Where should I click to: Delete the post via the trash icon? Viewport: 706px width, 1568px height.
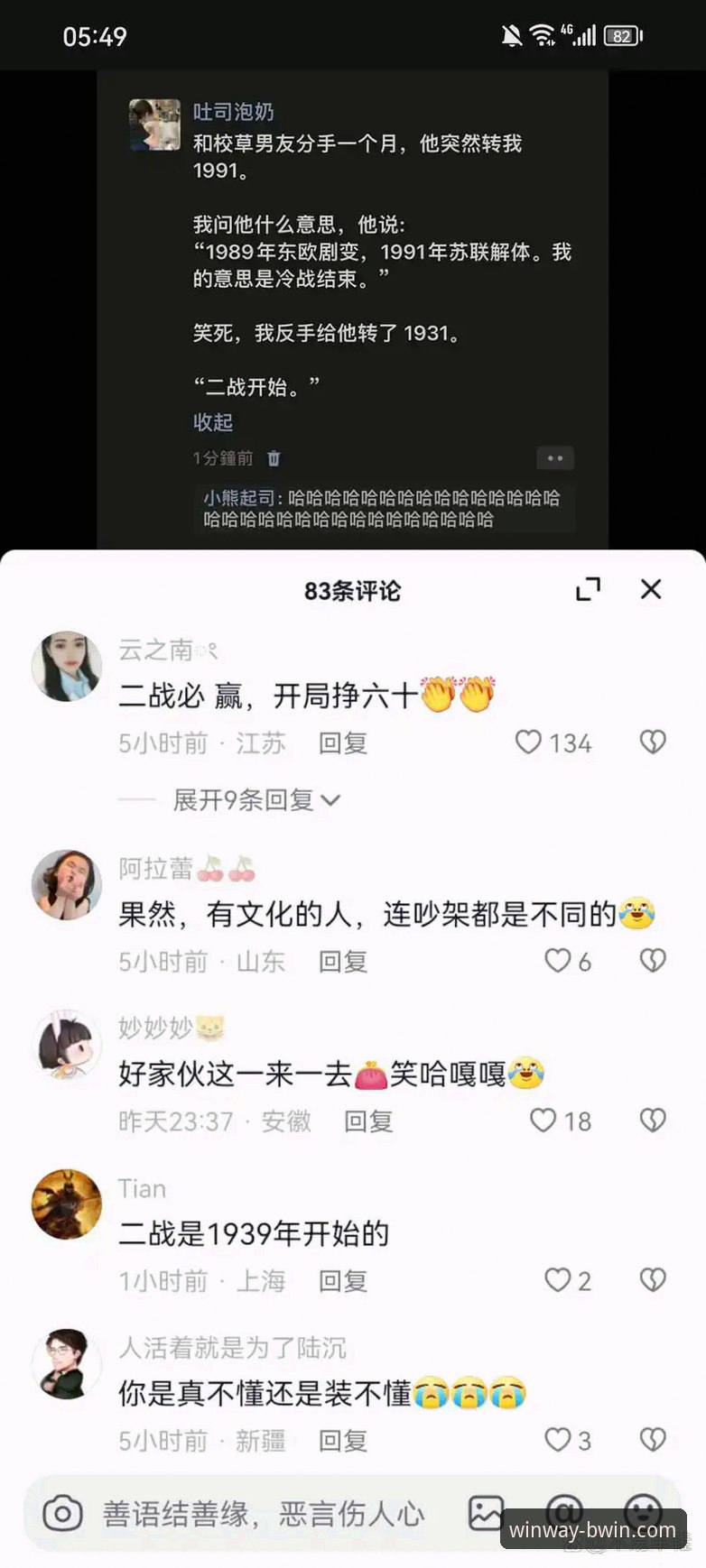coord(275,458)
